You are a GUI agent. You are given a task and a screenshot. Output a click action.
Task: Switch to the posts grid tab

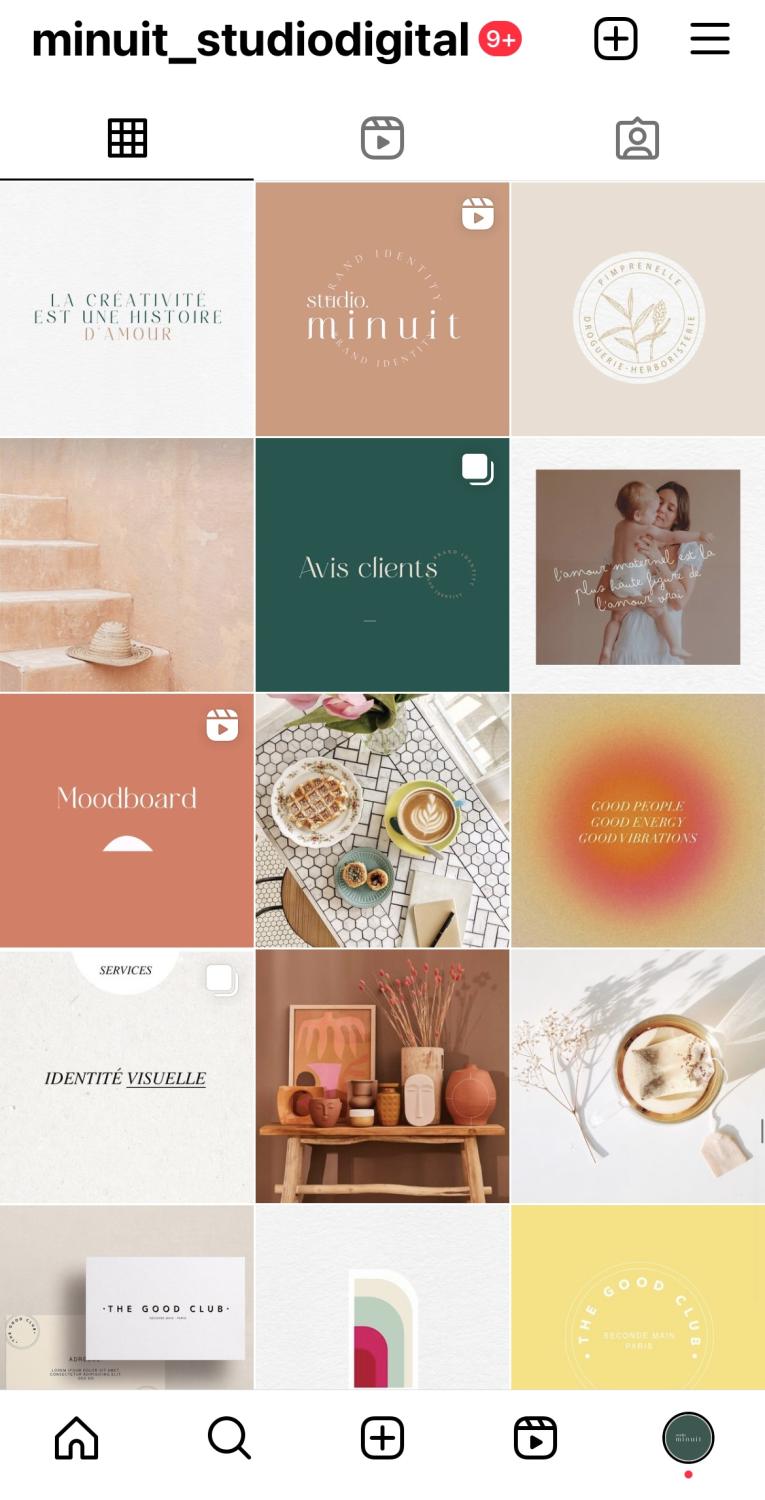point(127,138)
